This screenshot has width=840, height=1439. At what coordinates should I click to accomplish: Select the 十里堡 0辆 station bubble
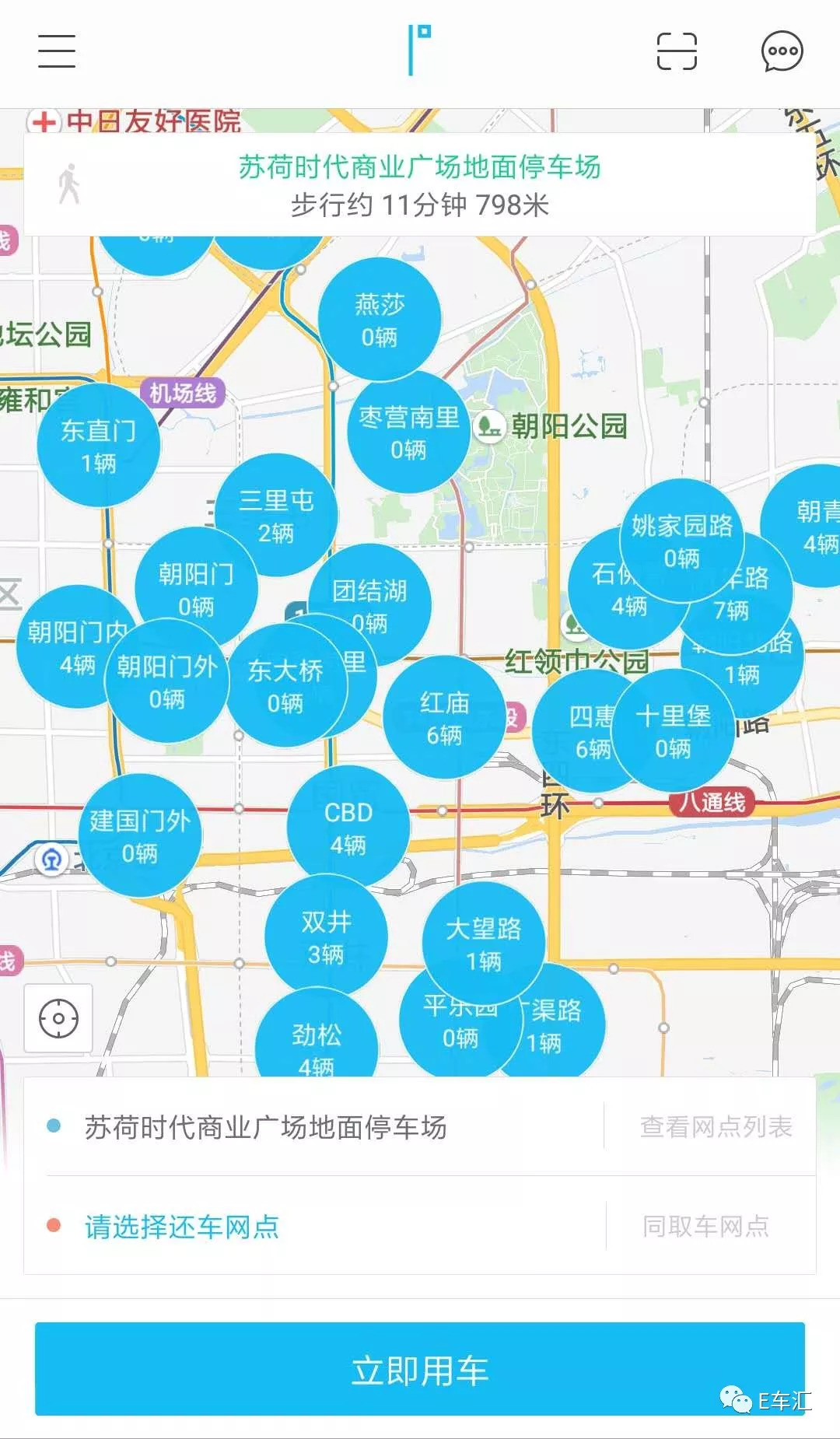[x=673, y=731]
